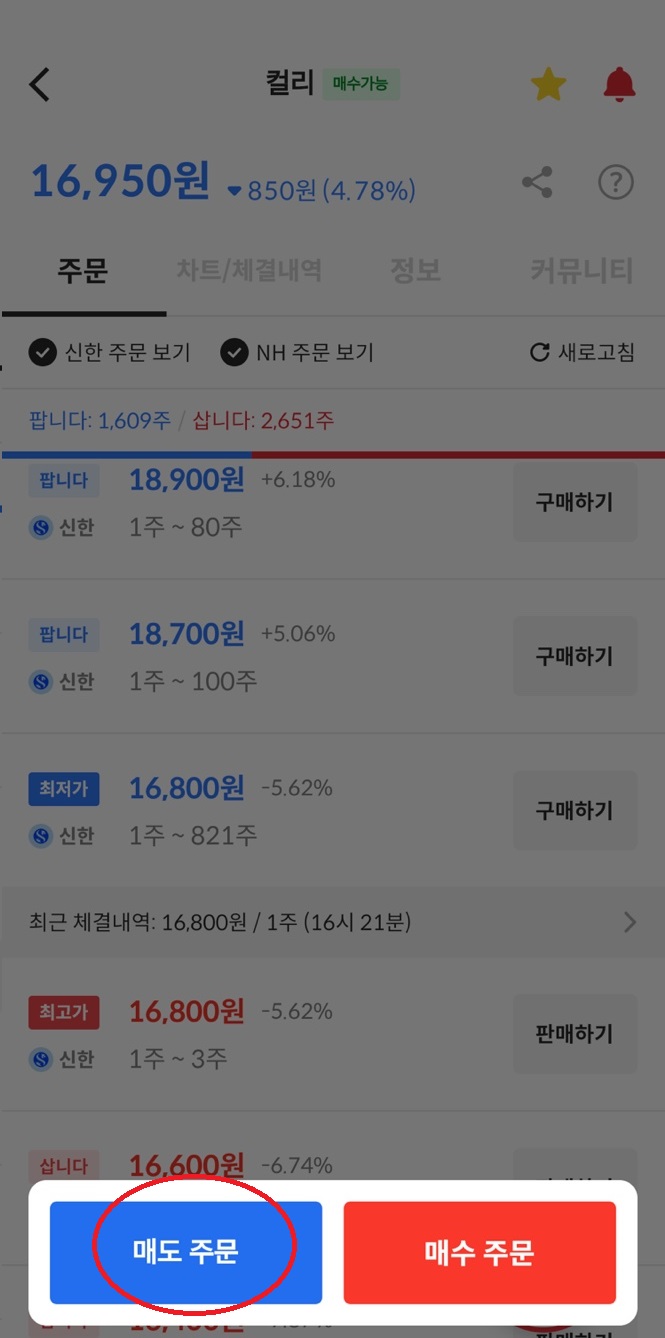This screenshot has width=665, height=1338.
Task: Buy the 최저가 16,800원 listing
Action: 575,810
